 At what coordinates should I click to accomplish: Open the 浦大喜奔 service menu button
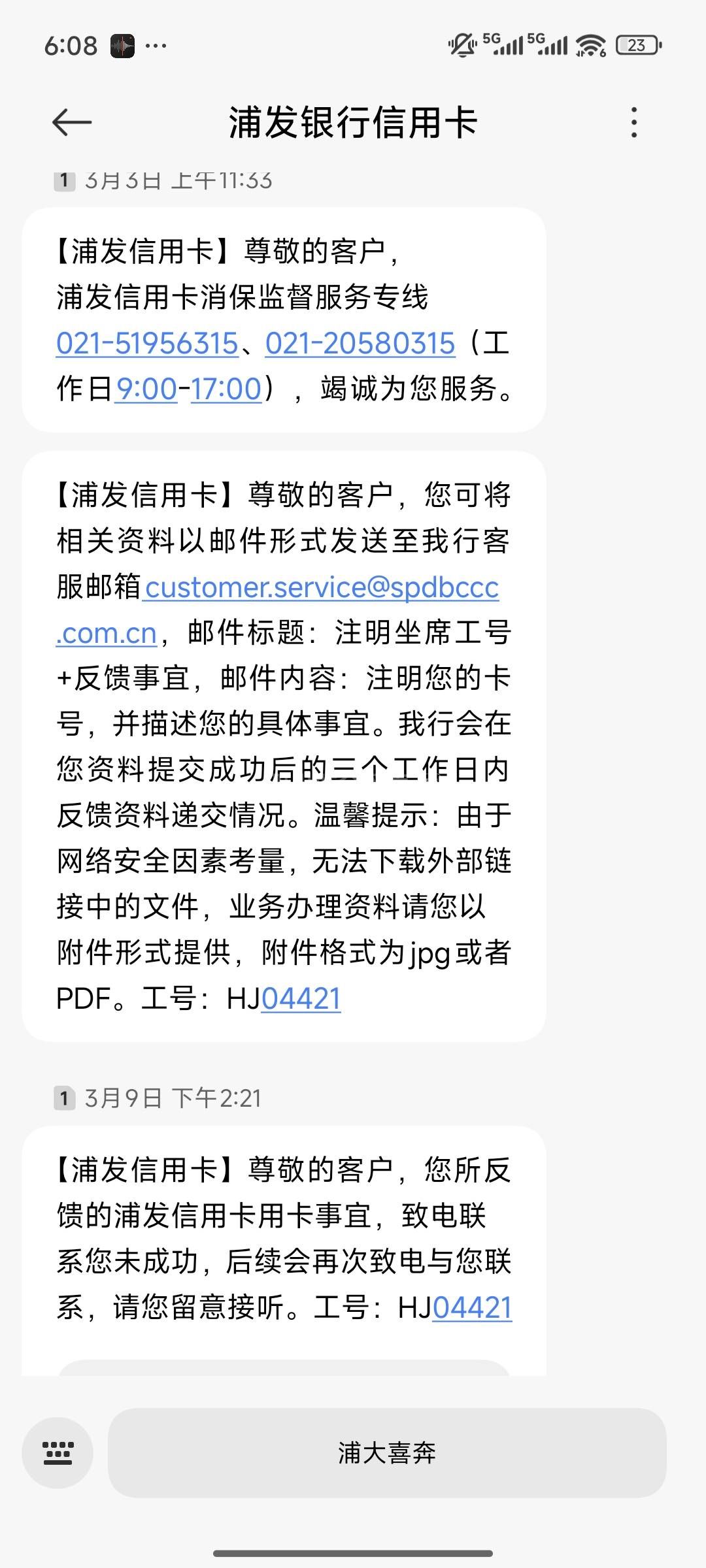(x=387, y=1453)
